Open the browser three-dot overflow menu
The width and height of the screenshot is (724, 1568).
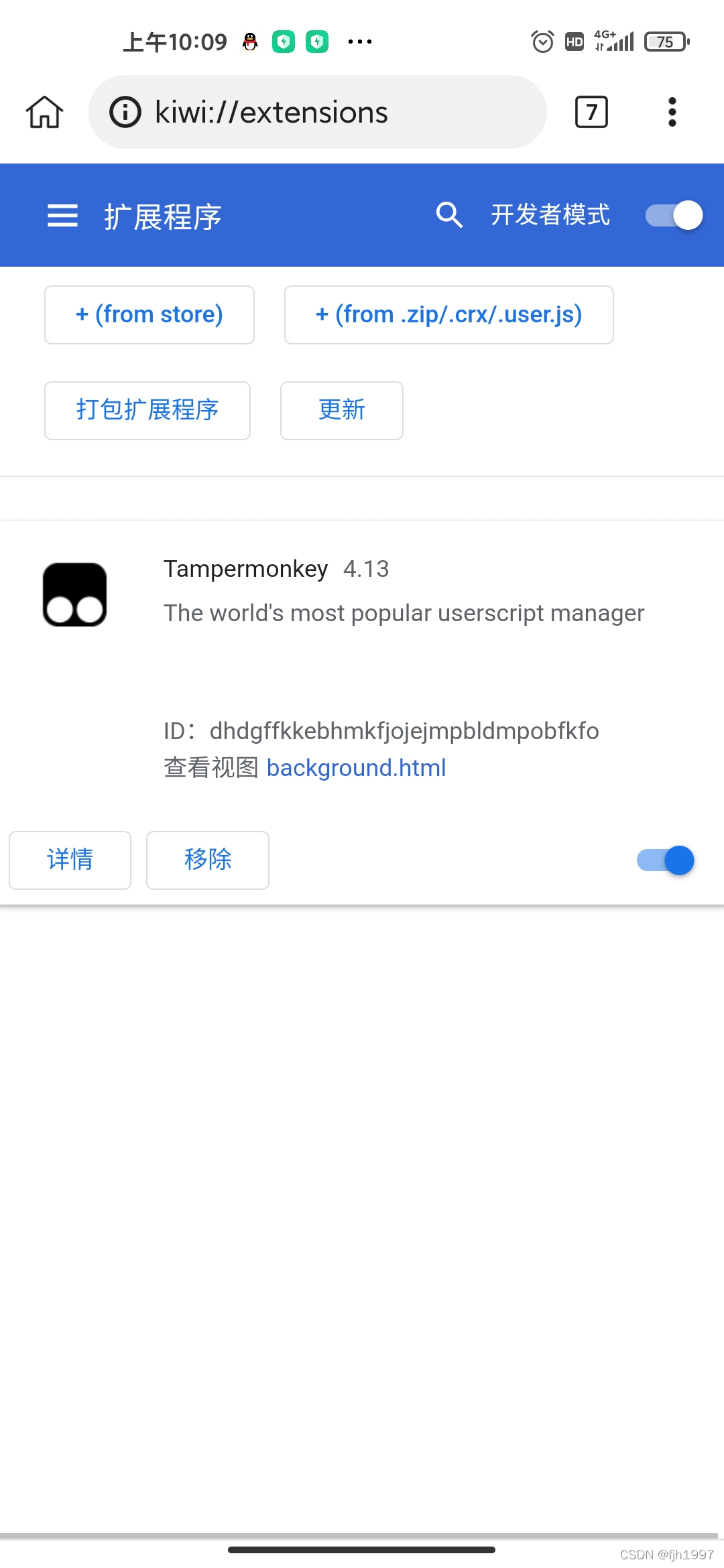coord(671,112)
